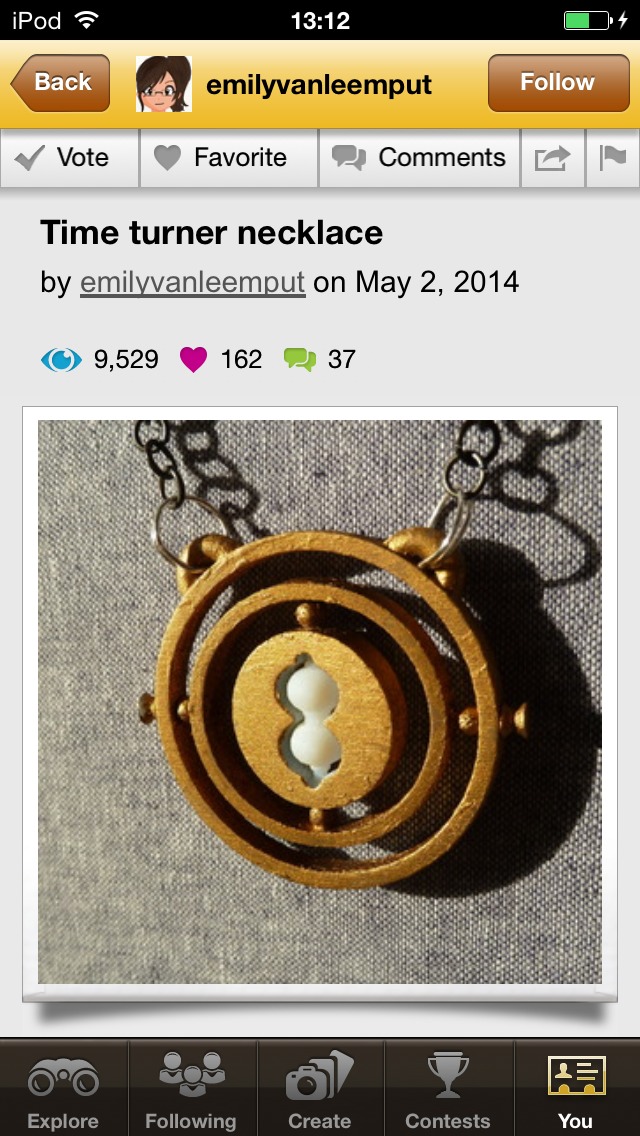Open the emilyvanleemput author link
This screenshot has width=640, height=1136.
click(192, 282)
